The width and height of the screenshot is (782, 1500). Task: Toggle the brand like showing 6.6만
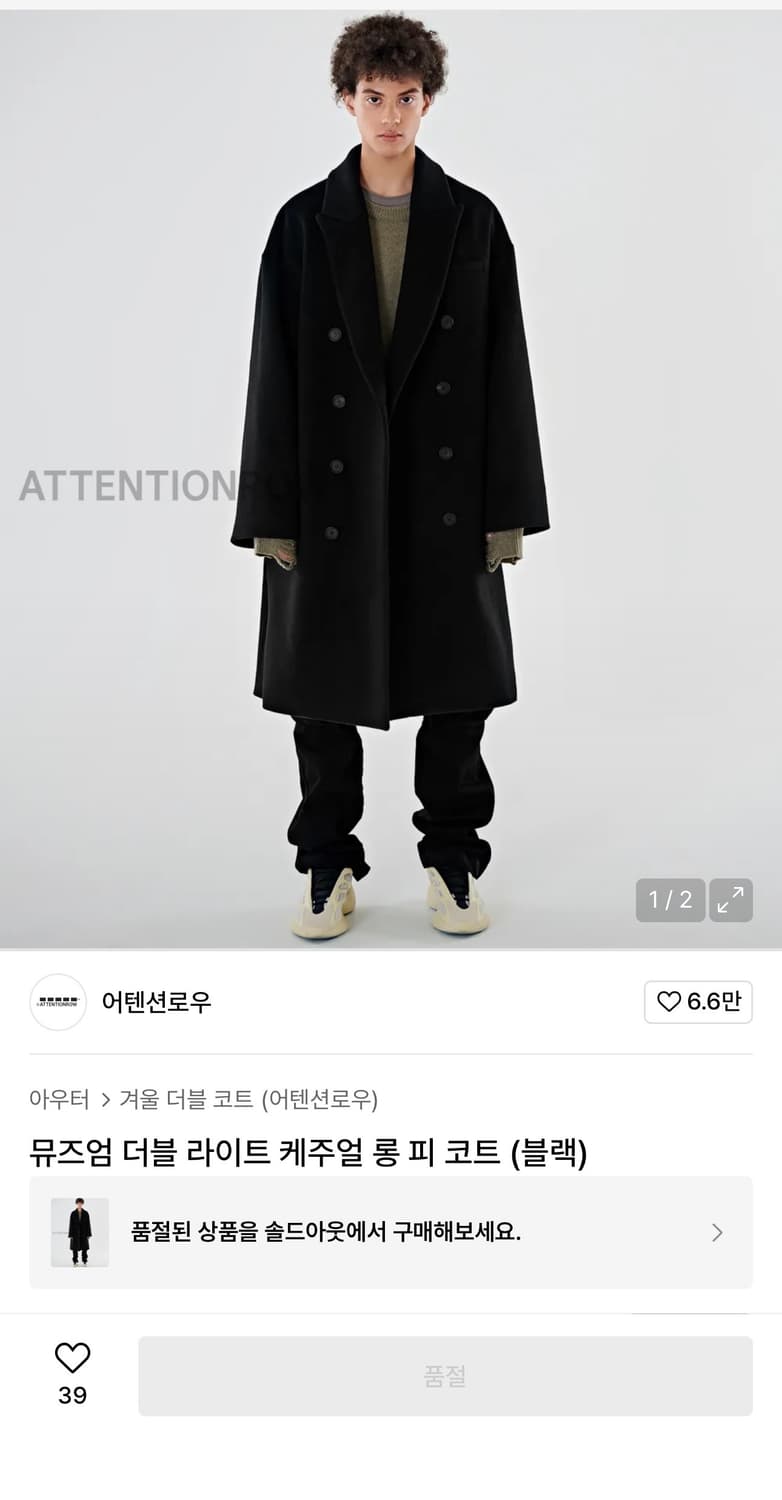point(698,1002)
